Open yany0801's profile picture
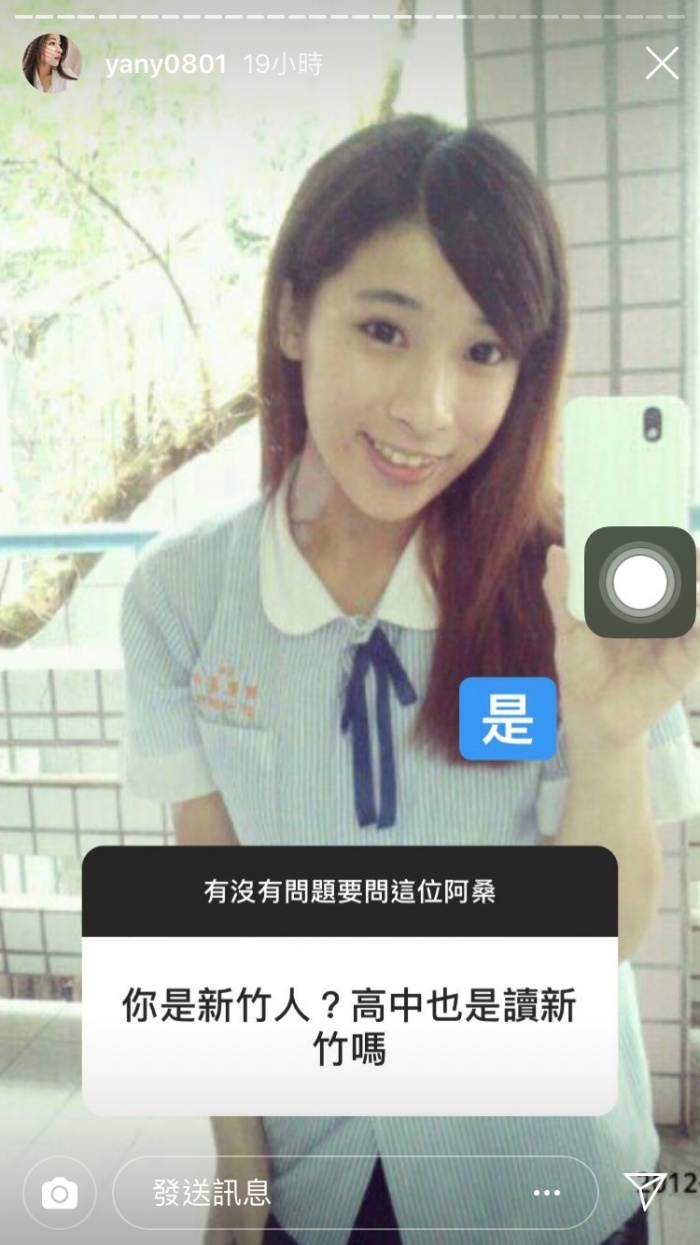This screenshot has width=700, height=1245. [51, 63]
